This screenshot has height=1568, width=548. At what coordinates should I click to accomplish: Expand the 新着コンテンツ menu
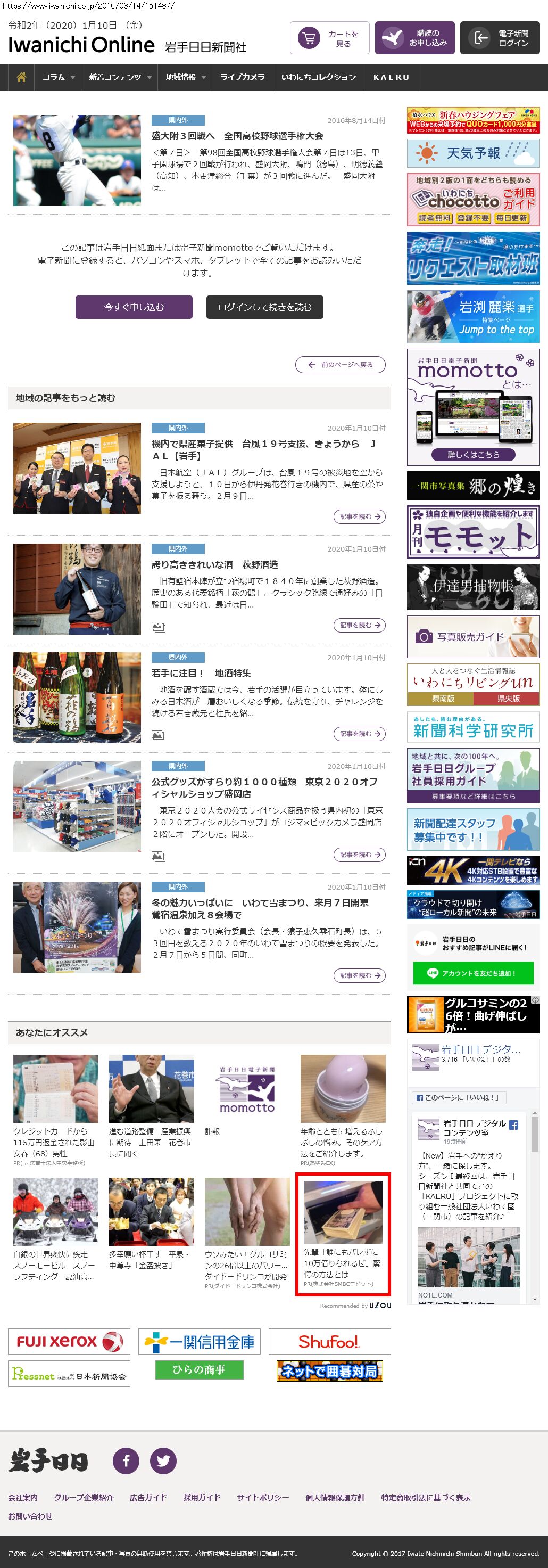(119, 77)
